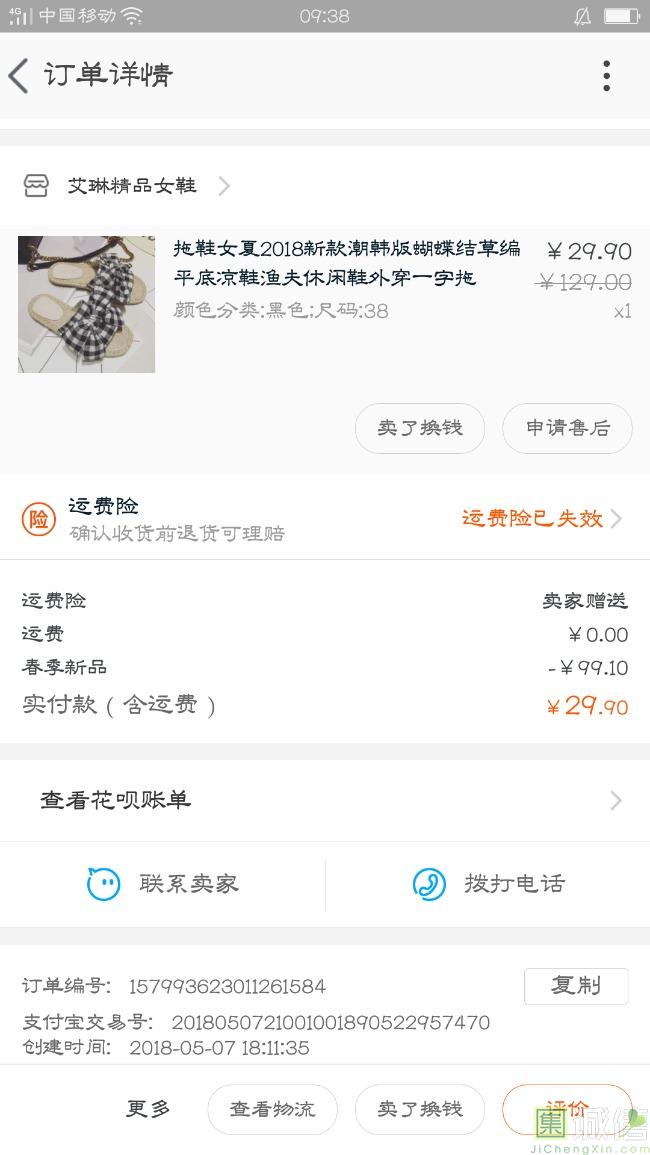650x1155 pixels.
Task: Tap 评价 to review the order
Action: pyautogui.click(x=567, y=1108)
